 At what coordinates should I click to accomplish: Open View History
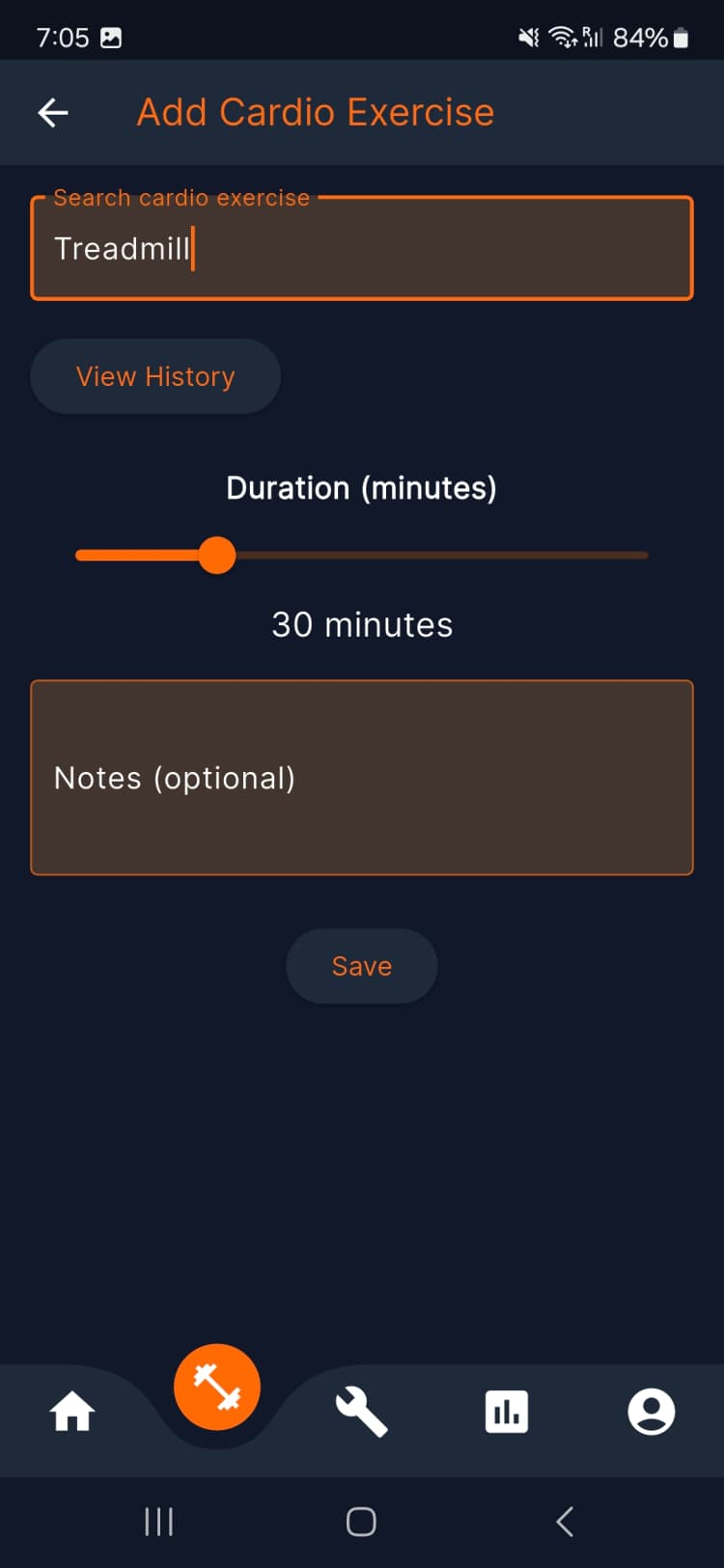click(x=155, y=376)
